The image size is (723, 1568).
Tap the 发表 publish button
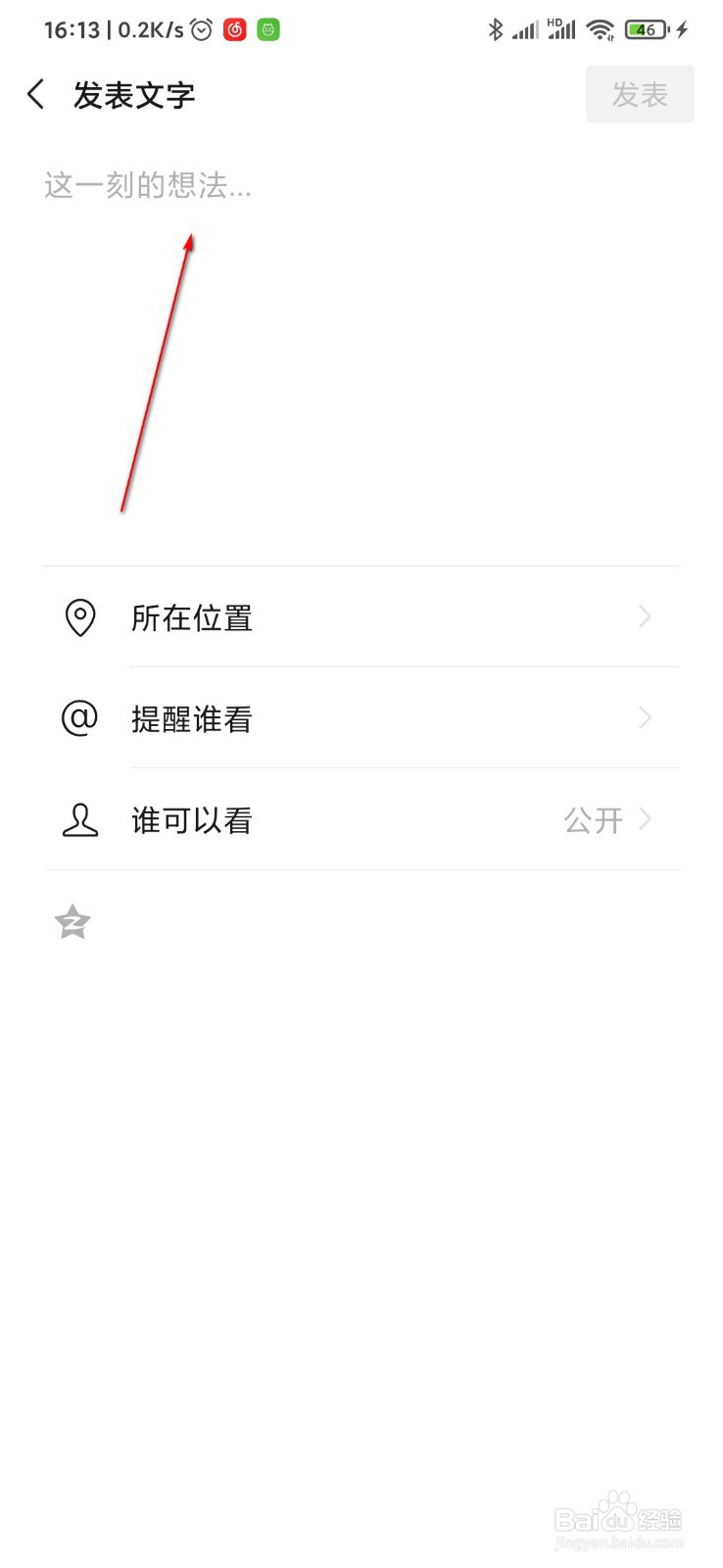(x=639, y=93)
